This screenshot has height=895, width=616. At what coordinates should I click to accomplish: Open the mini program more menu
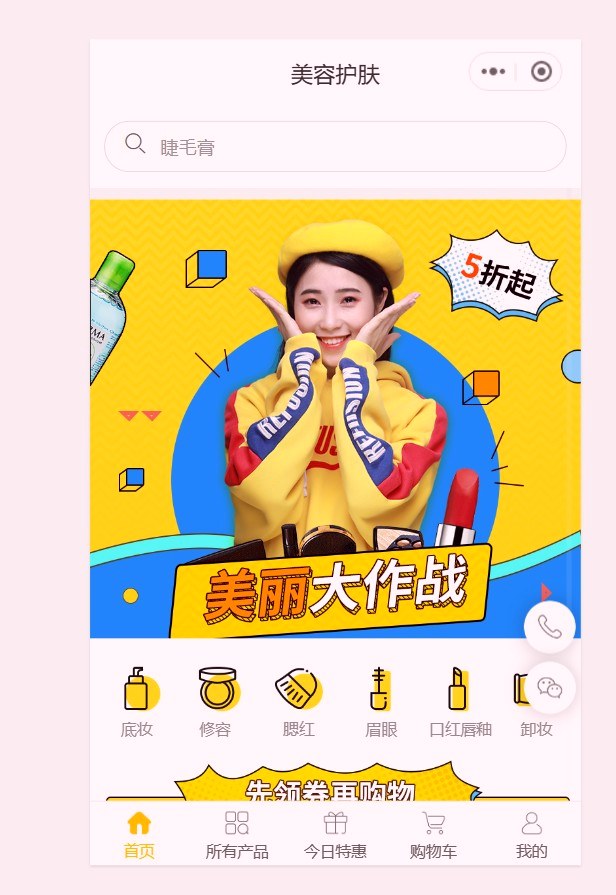point(493,72)
